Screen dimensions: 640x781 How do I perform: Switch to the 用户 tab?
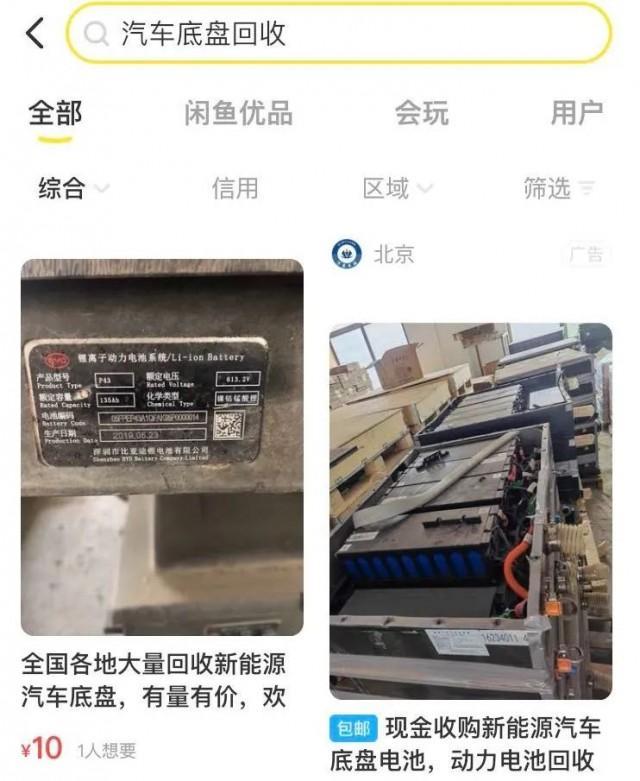click(576, 113)
